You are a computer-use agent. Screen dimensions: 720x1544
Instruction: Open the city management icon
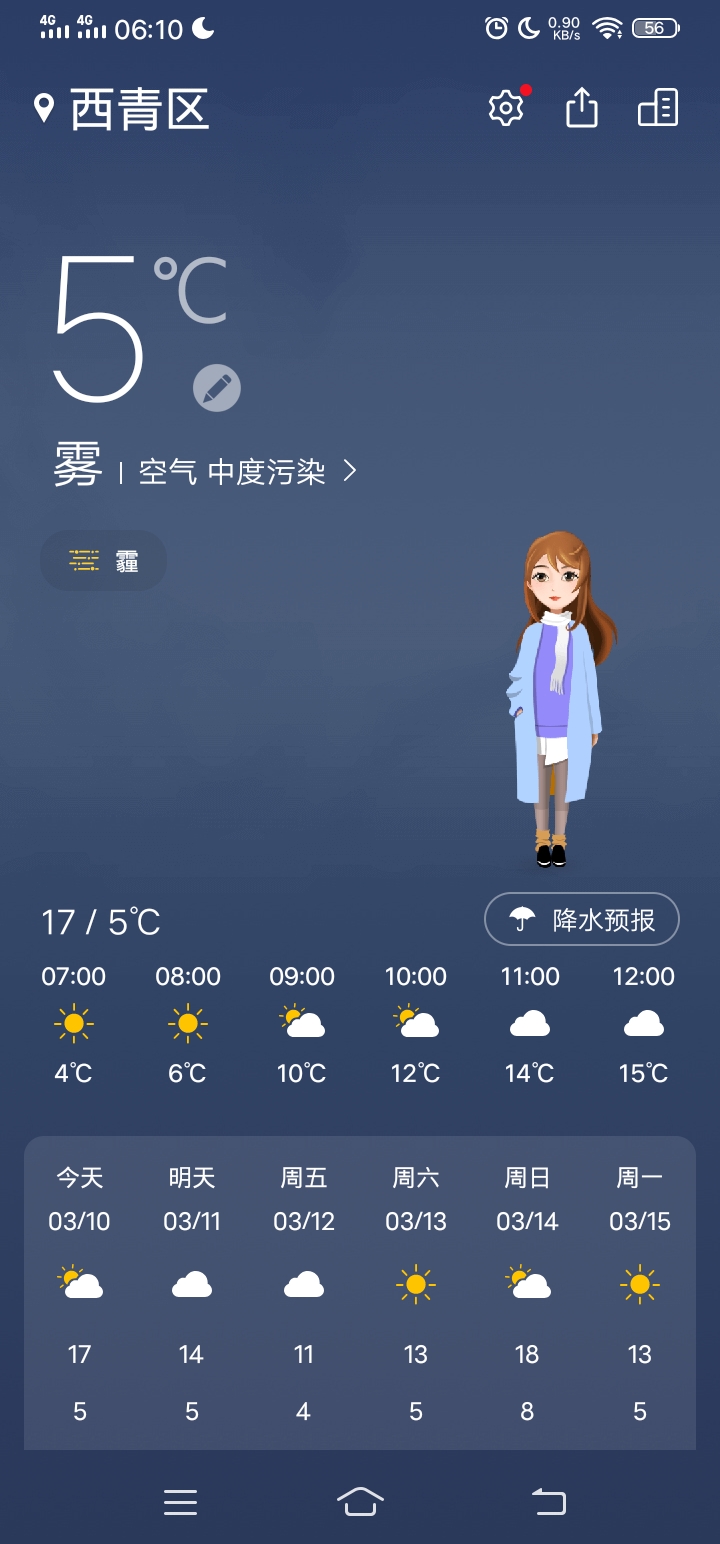tap(658, 107)
